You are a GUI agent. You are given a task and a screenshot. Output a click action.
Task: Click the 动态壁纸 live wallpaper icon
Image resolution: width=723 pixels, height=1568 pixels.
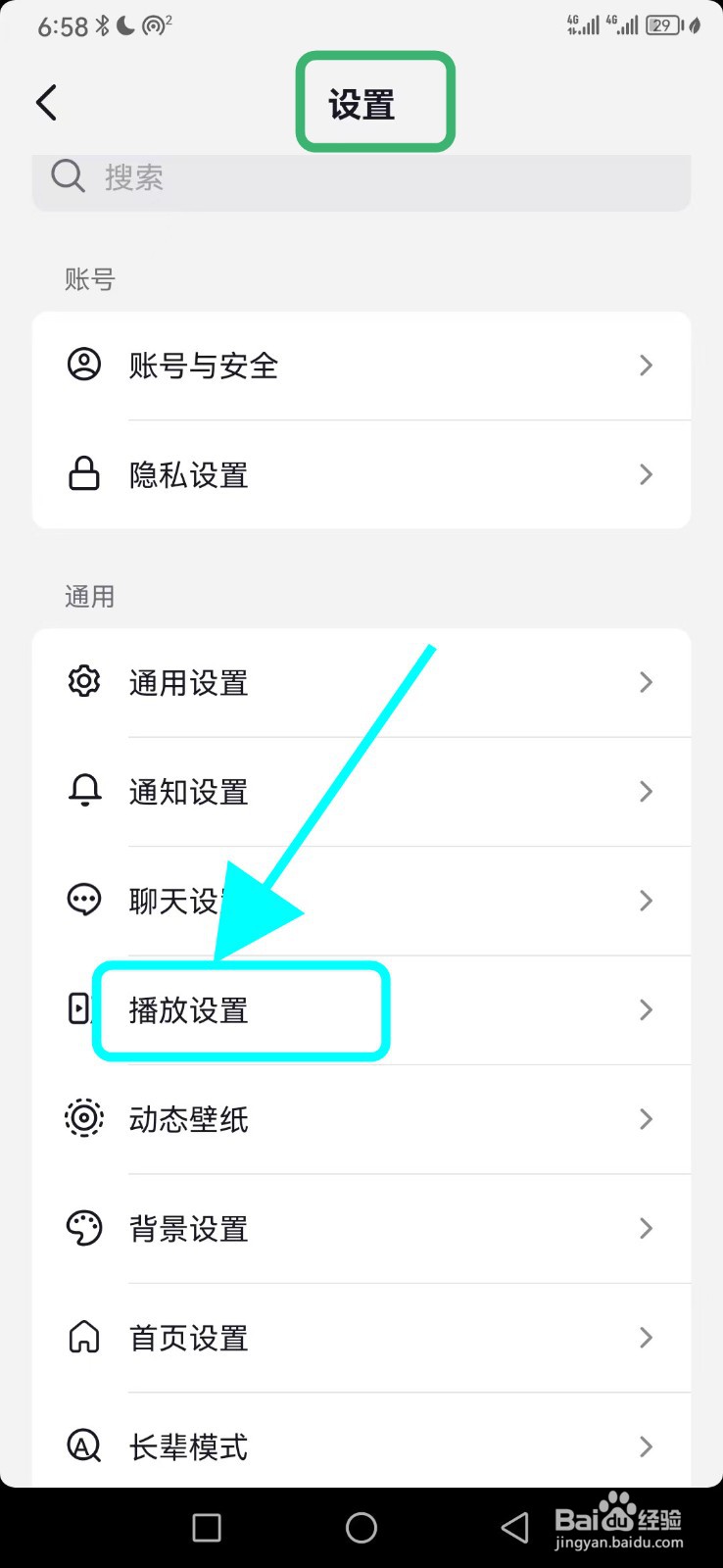[84, 1118]
